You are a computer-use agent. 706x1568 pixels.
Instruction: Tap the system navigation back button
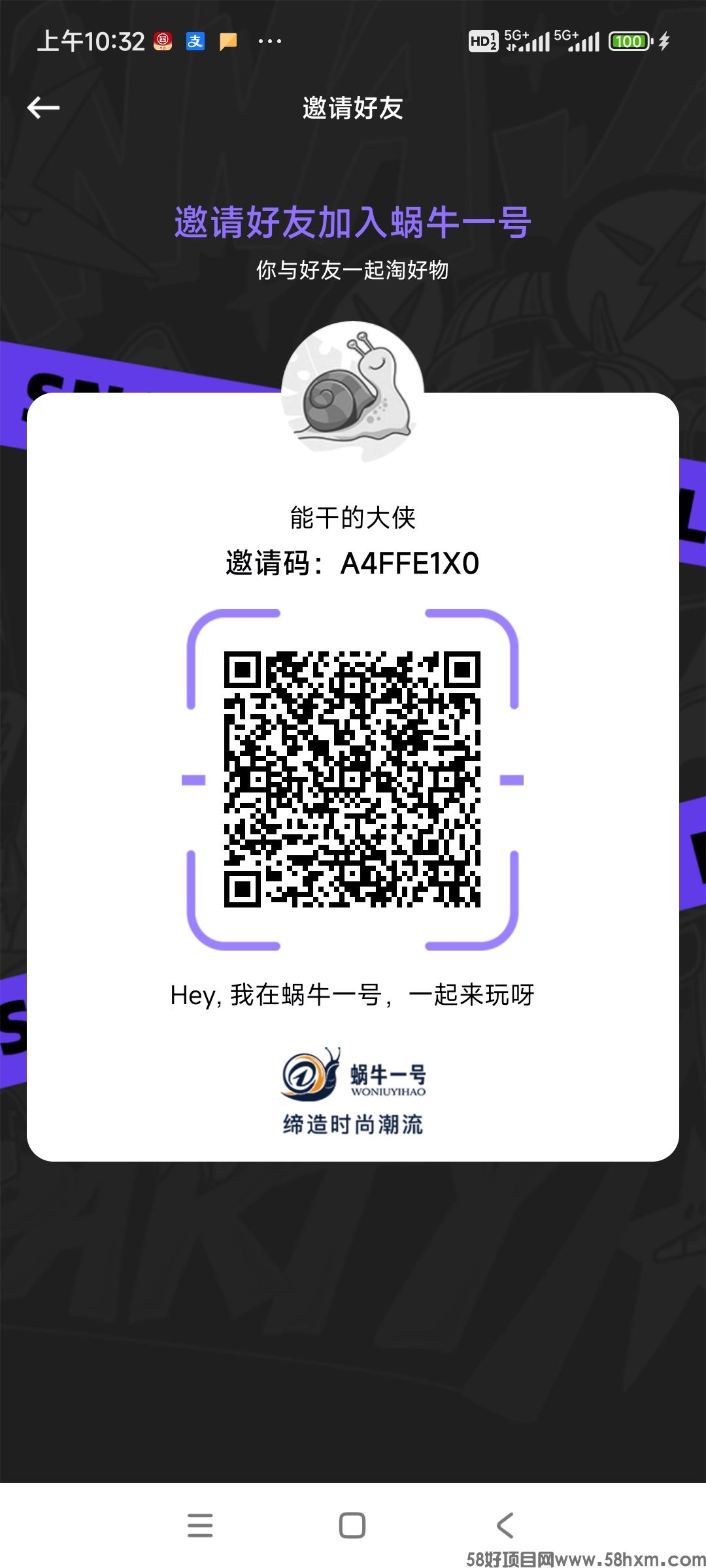click(505, 1526)
